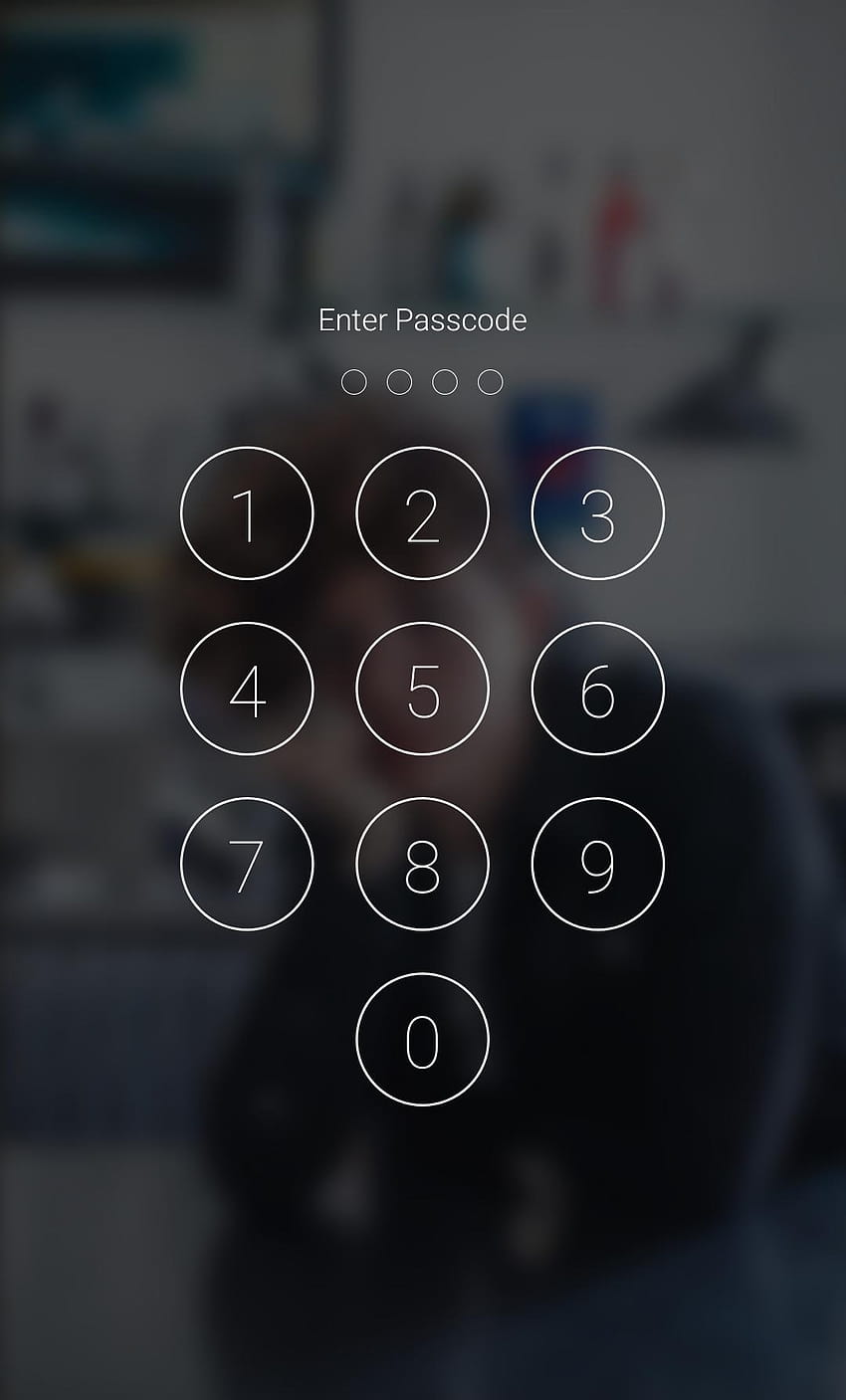Select digit 9 on the keypad
The image size is (846, 1400).
point(597,864)
